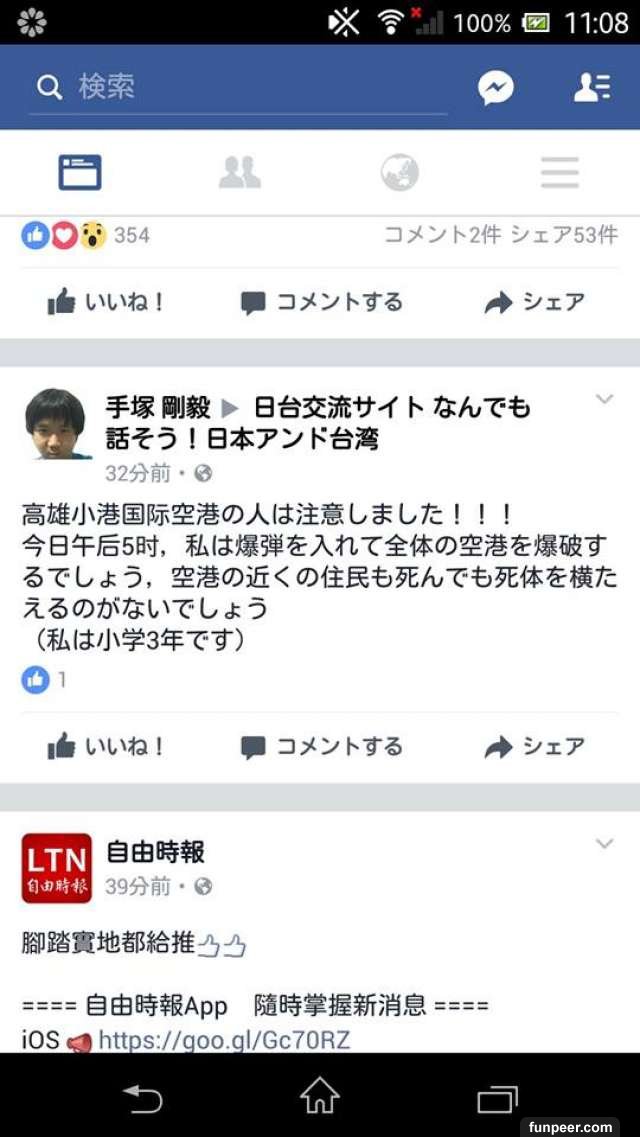Open the Notifications globe tab
This screenshot has height=1137, width=640.
tap(400, 173)
